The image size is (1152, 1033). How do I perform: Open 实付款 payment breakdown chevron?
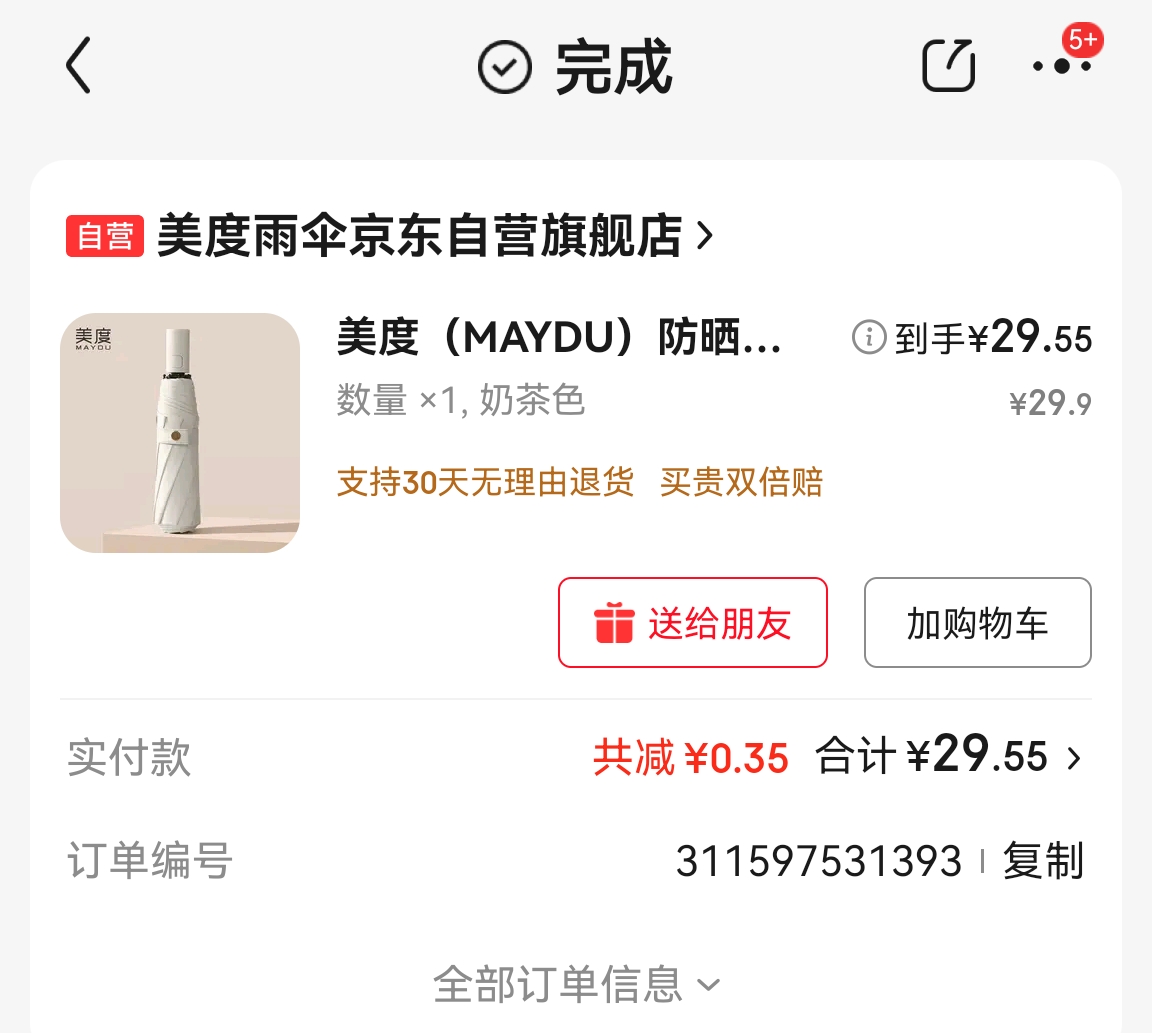pos(1073,759)
